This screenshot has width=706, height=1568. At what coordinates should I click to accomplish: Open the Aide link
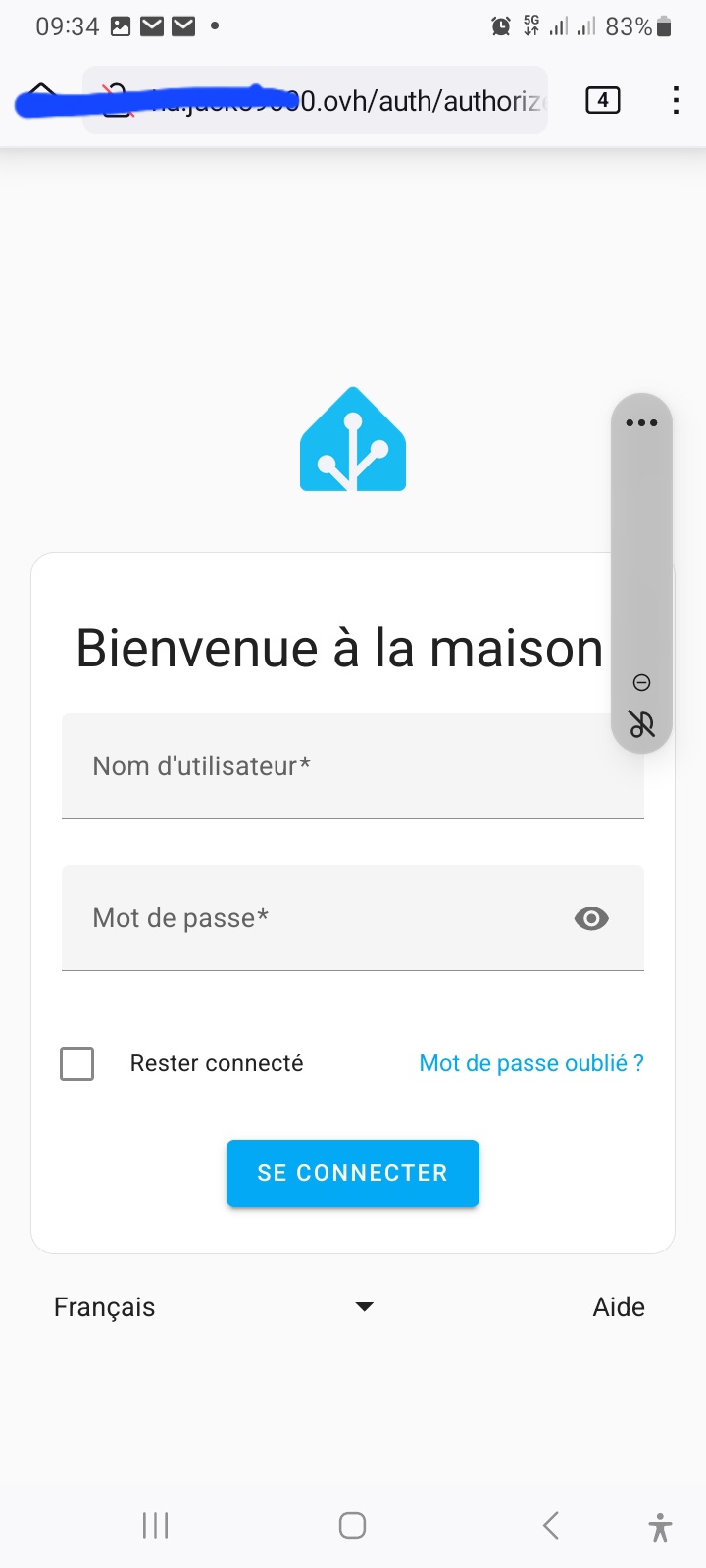[619, 1307]
